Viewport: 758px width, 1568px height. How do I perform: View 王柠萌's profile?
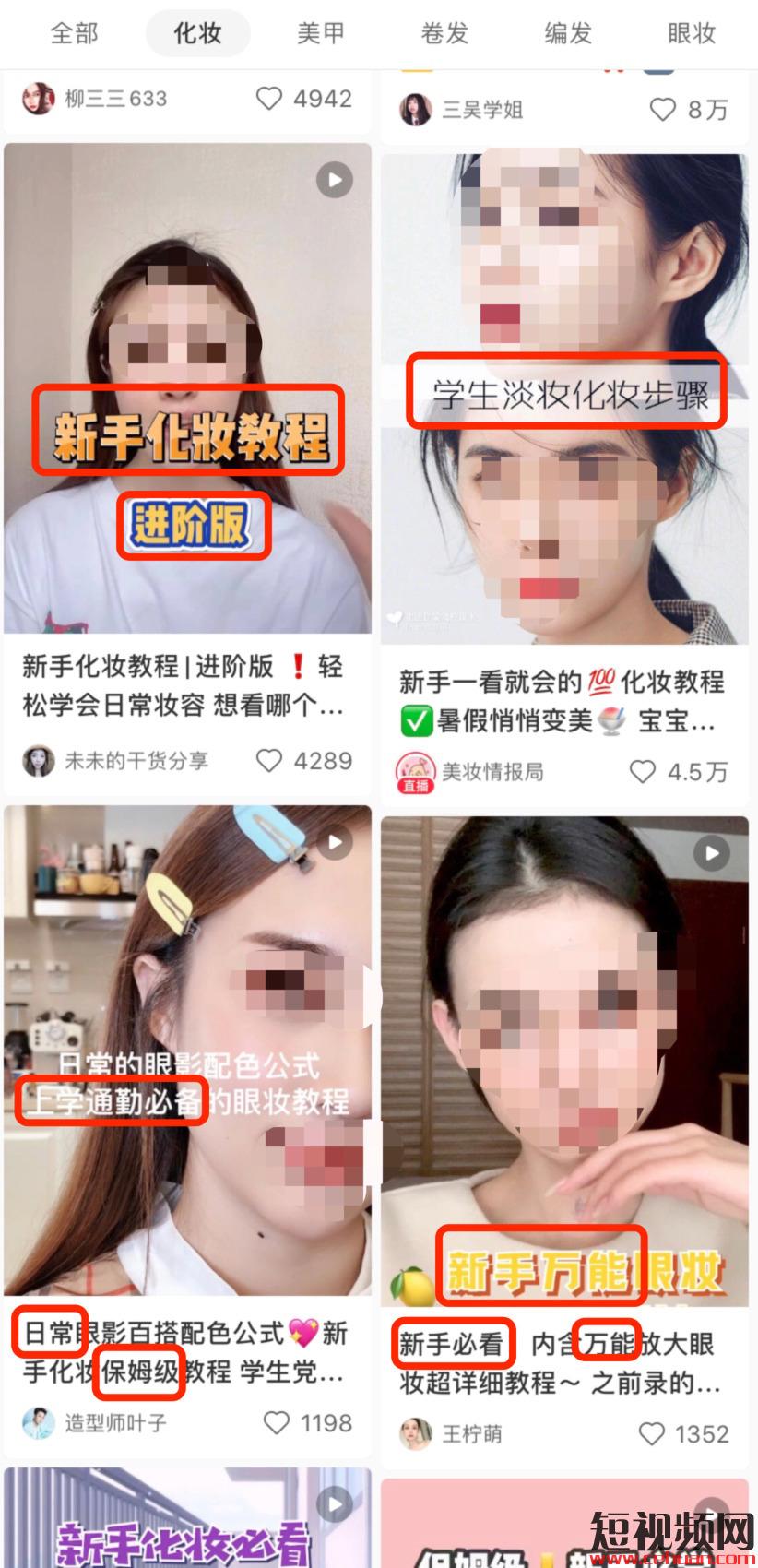416,1434
